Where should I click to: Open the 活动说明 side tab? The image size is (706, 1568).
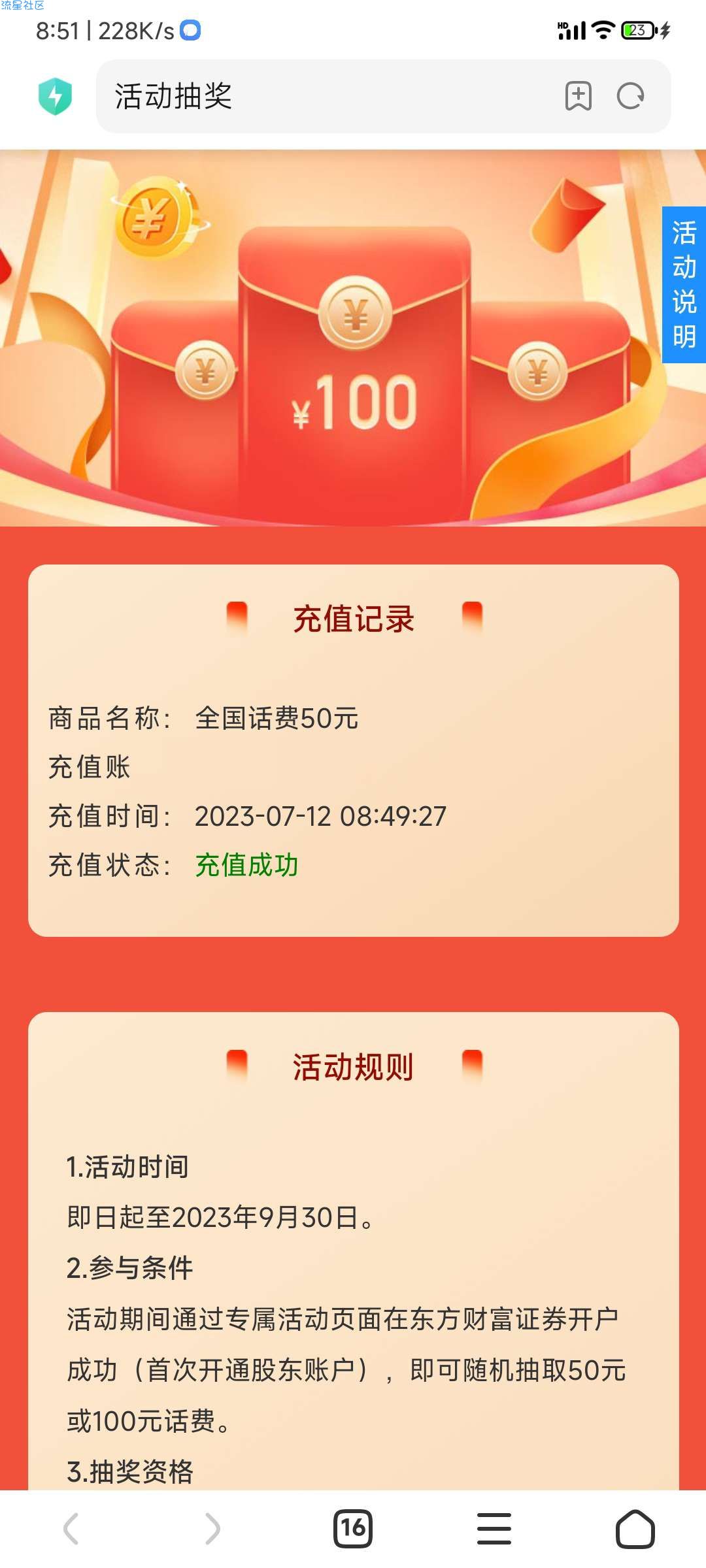coord(684,285)
